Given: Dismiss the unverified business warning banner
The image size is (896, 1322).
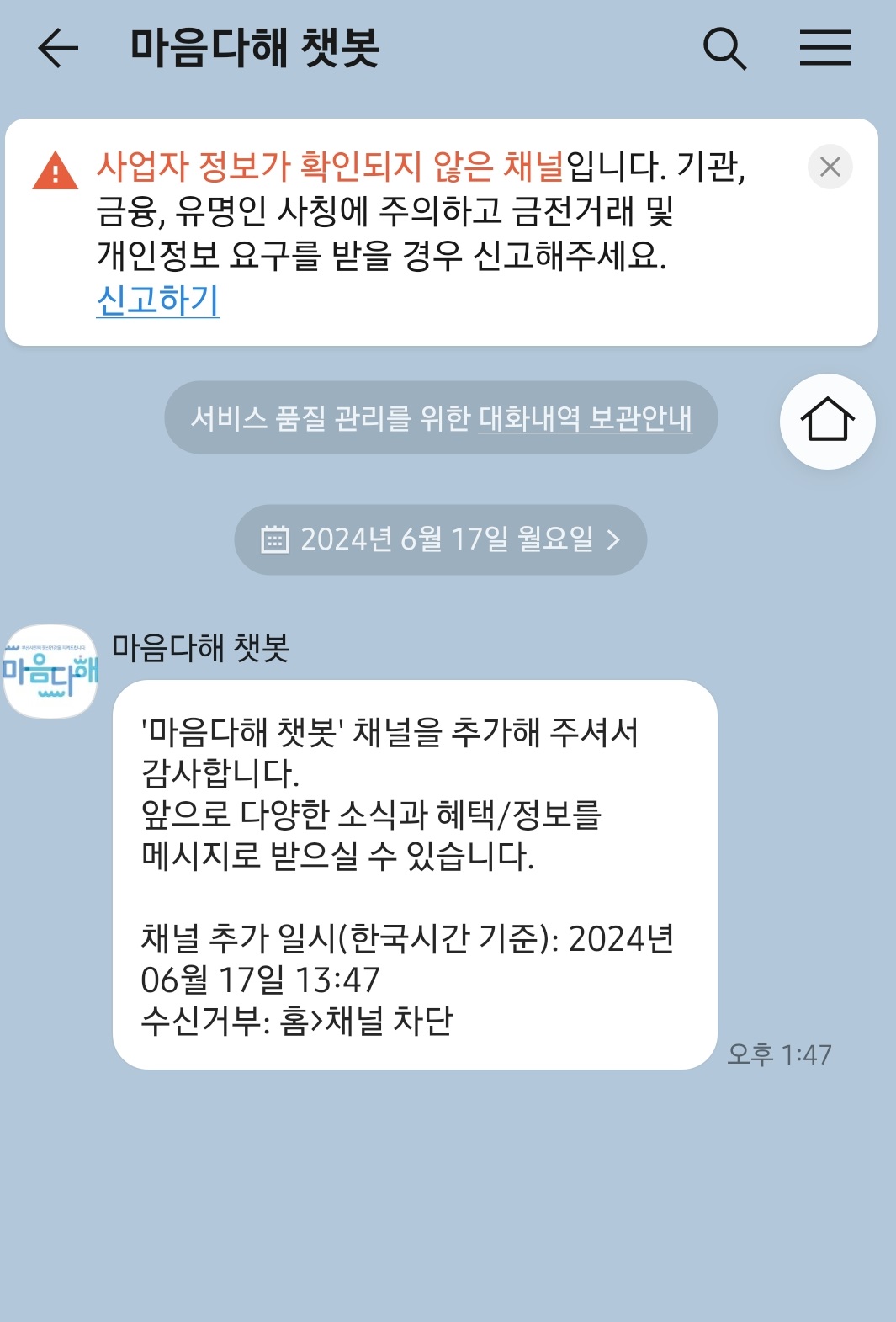Looking at the screenshot, I should point(830,167).
